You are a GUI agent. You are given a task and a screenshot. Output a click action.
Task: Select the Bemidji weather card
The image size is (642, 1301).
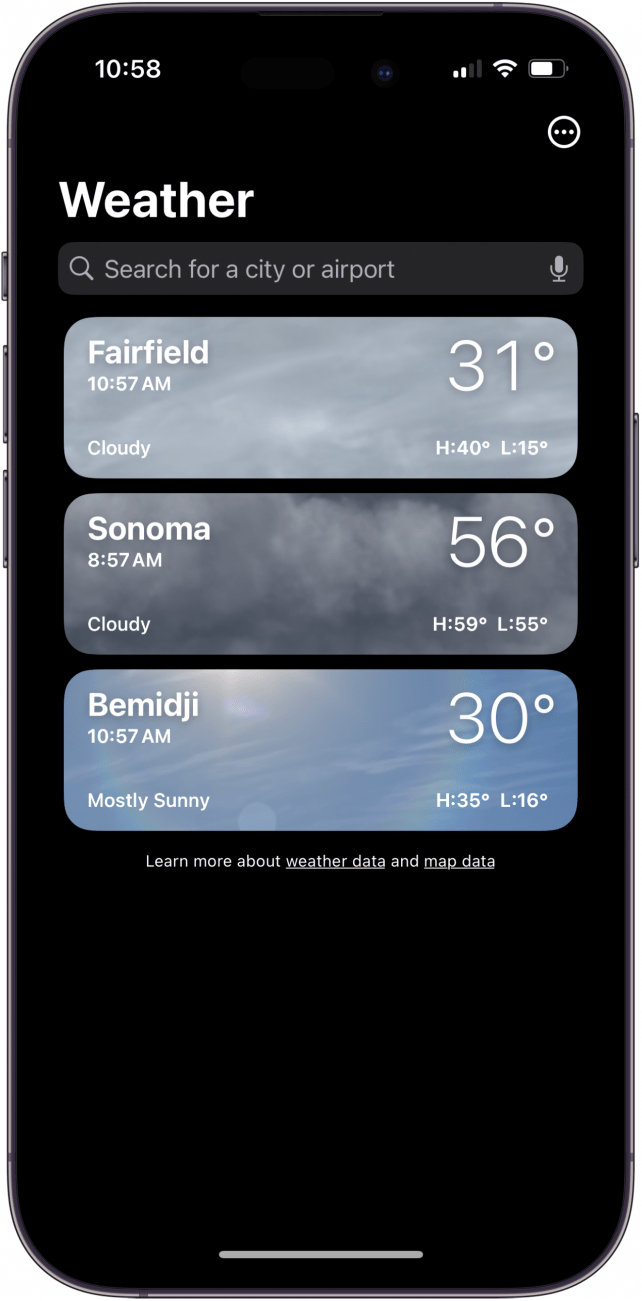pos(320,750)
